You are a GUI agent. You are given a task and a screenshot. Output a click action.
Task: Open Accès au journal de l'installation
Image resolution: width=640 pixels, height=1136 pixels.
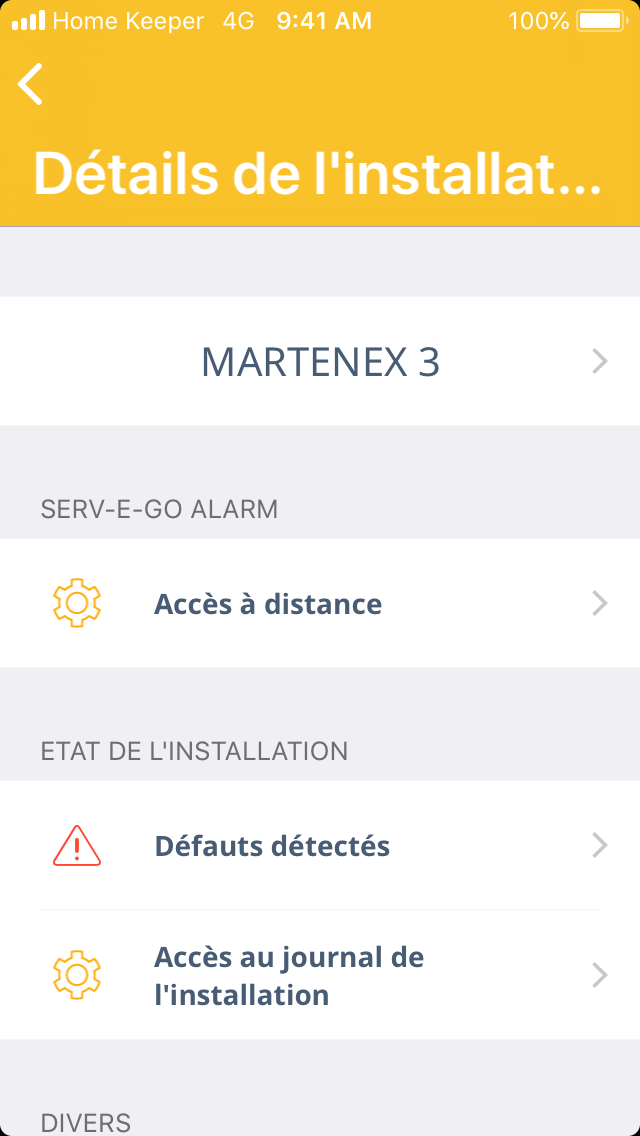pyautogui.click(x=320, y=976)
